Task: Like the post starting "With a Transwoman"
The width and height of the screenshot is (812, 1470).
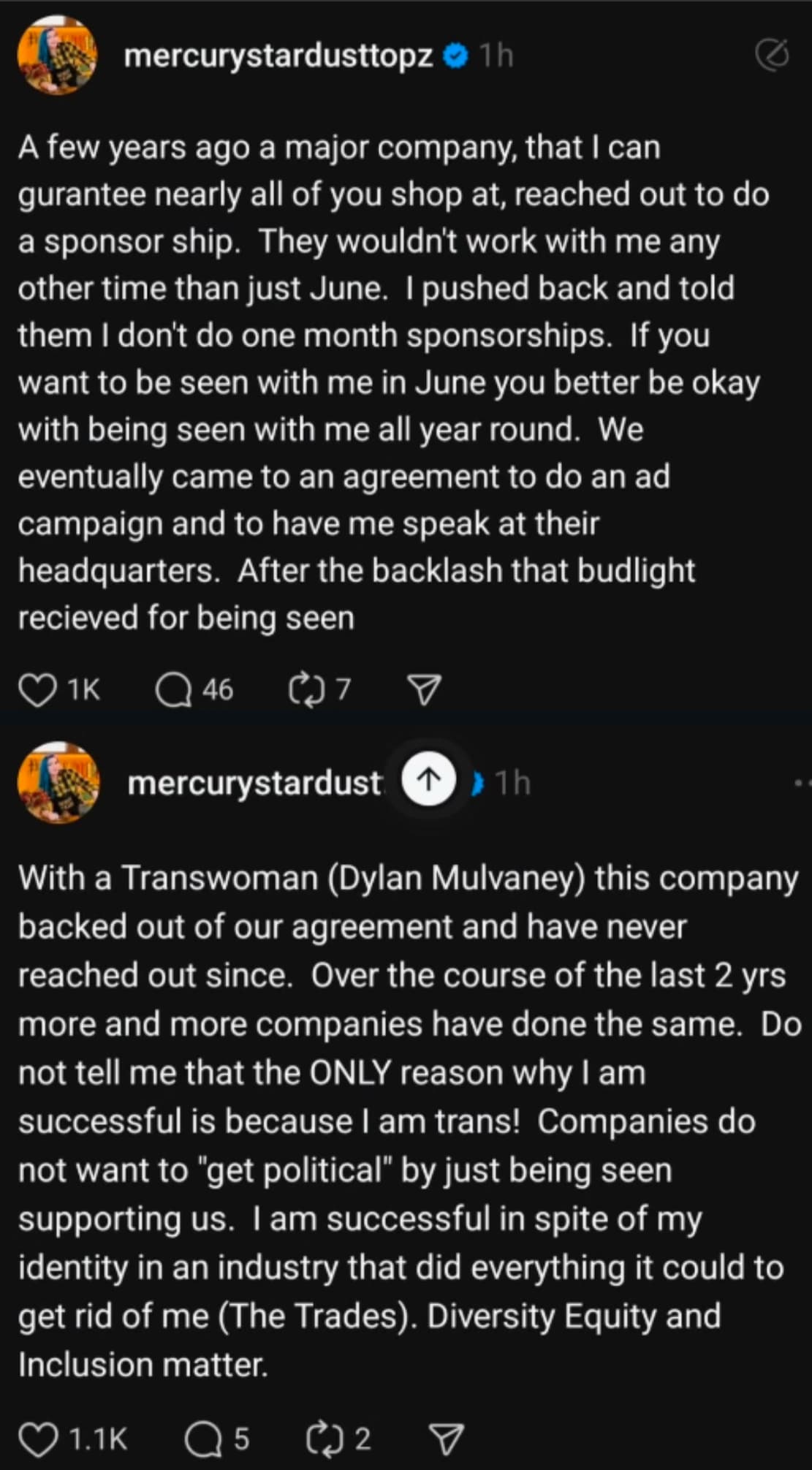Action: [37, 1439]
